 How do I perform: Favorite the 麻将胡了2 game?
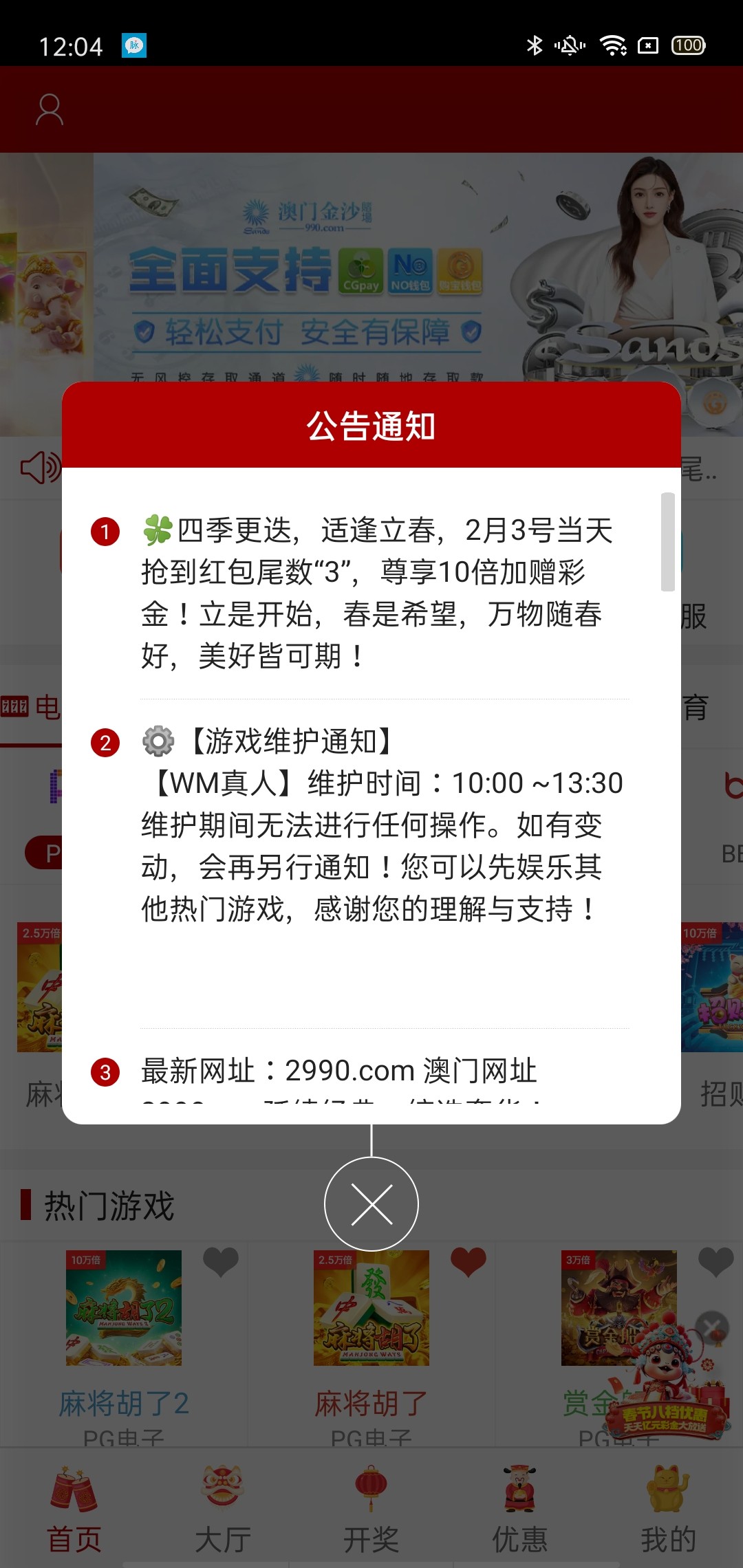[x=221, y=1262]
